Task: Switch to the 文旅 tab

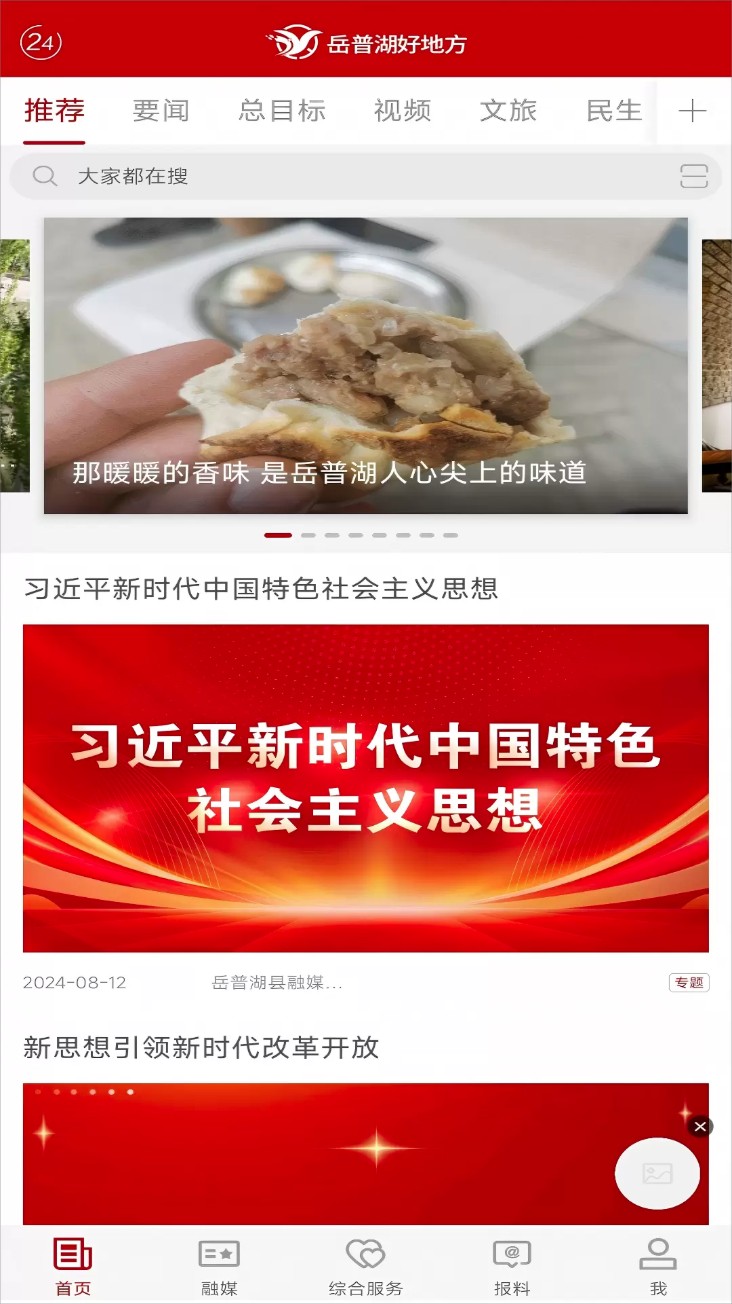Action: point(508,110)
